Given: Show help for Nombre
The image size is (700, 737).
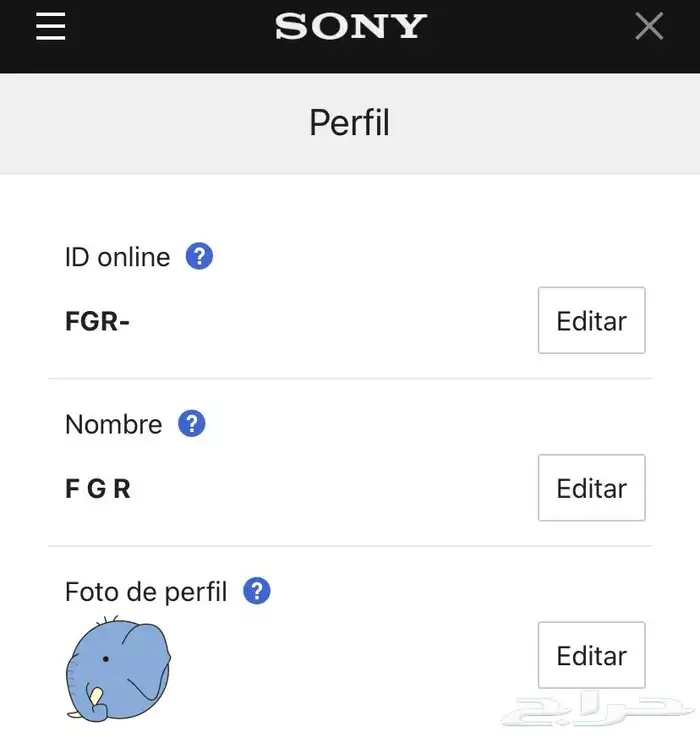Looking at the screenshot, I should 191,424.
